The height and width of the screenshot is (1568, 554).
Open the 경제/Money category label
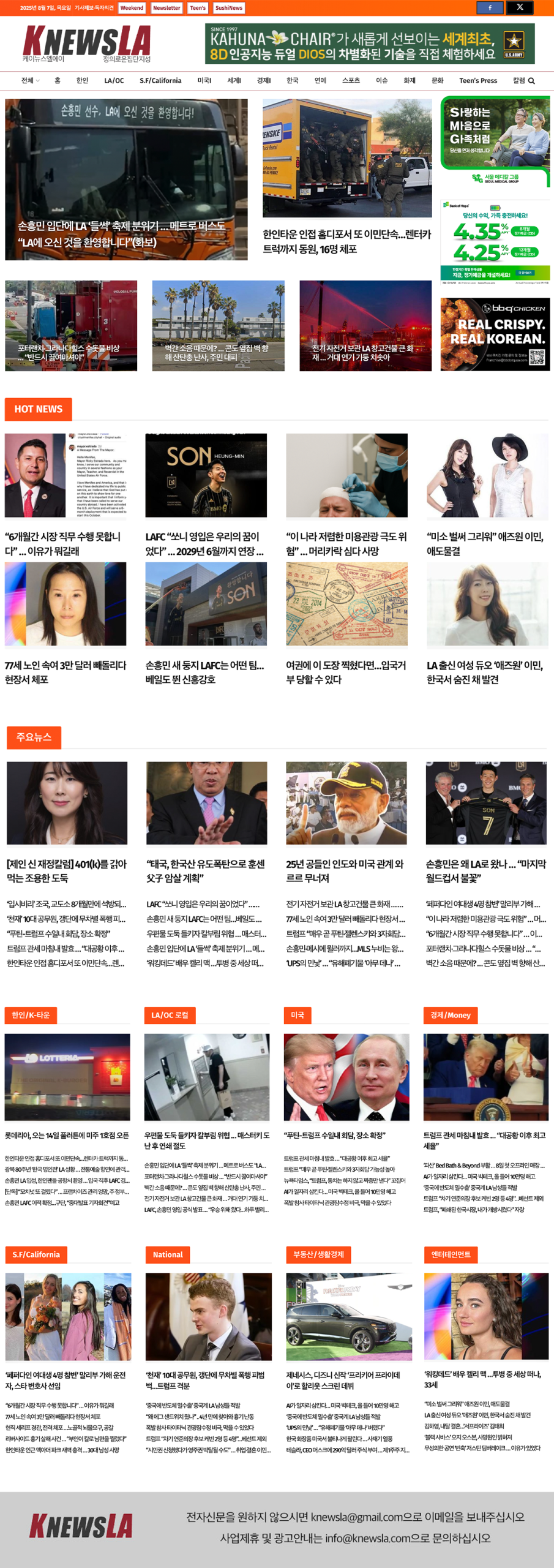(x=450, y=1015)
